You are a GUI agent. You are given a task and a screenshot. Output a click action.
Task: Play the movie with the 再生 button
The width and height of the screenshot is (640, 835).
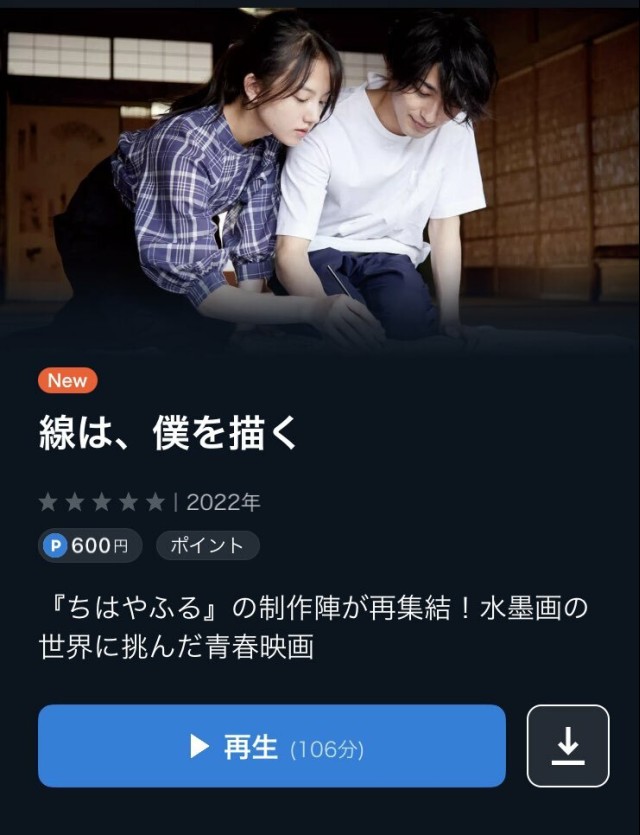click(x=271, y=746)
